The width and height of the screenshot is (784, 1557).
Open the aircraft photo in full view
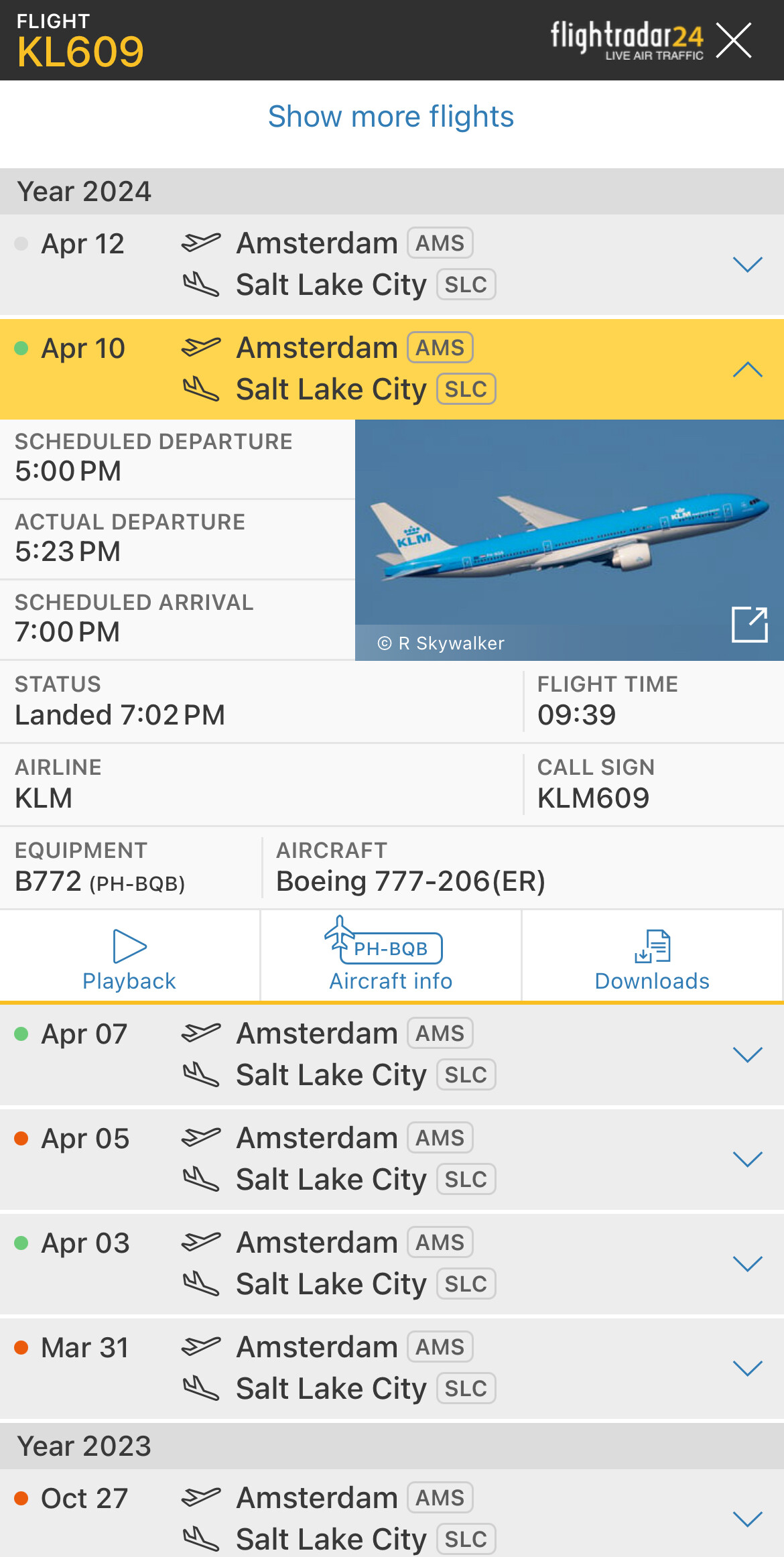click(749, 624)
